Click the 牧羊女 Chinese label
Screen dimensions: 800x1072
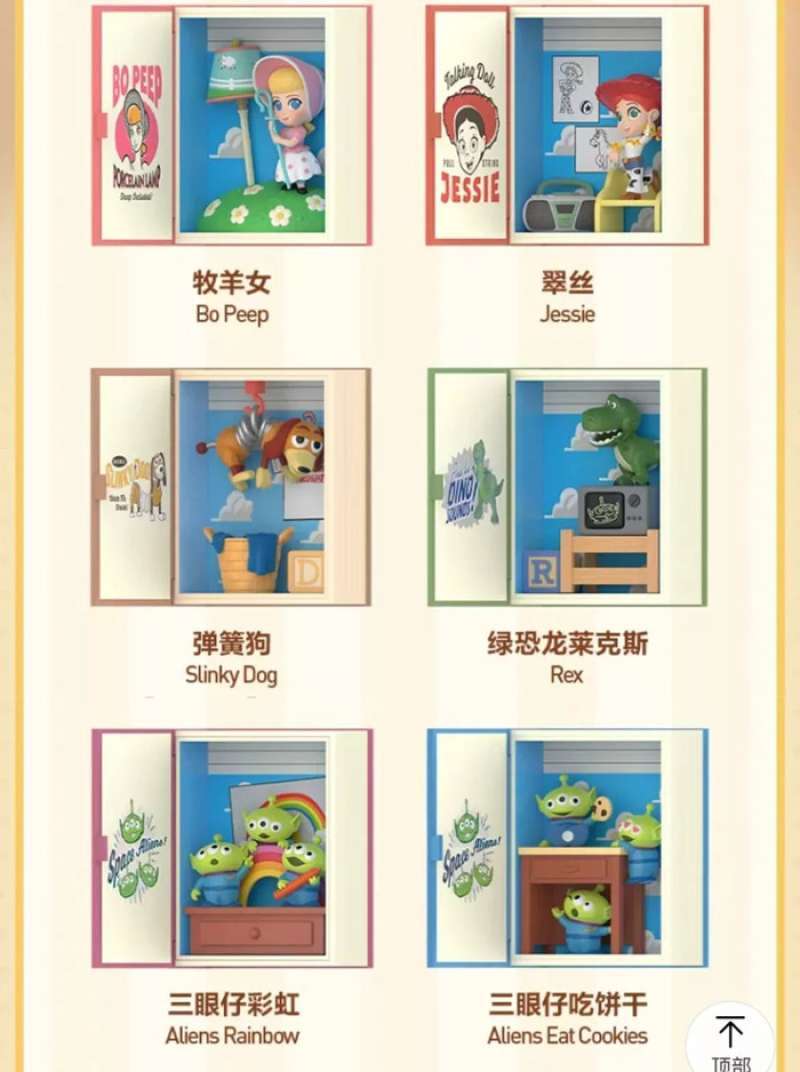[230, 281]
